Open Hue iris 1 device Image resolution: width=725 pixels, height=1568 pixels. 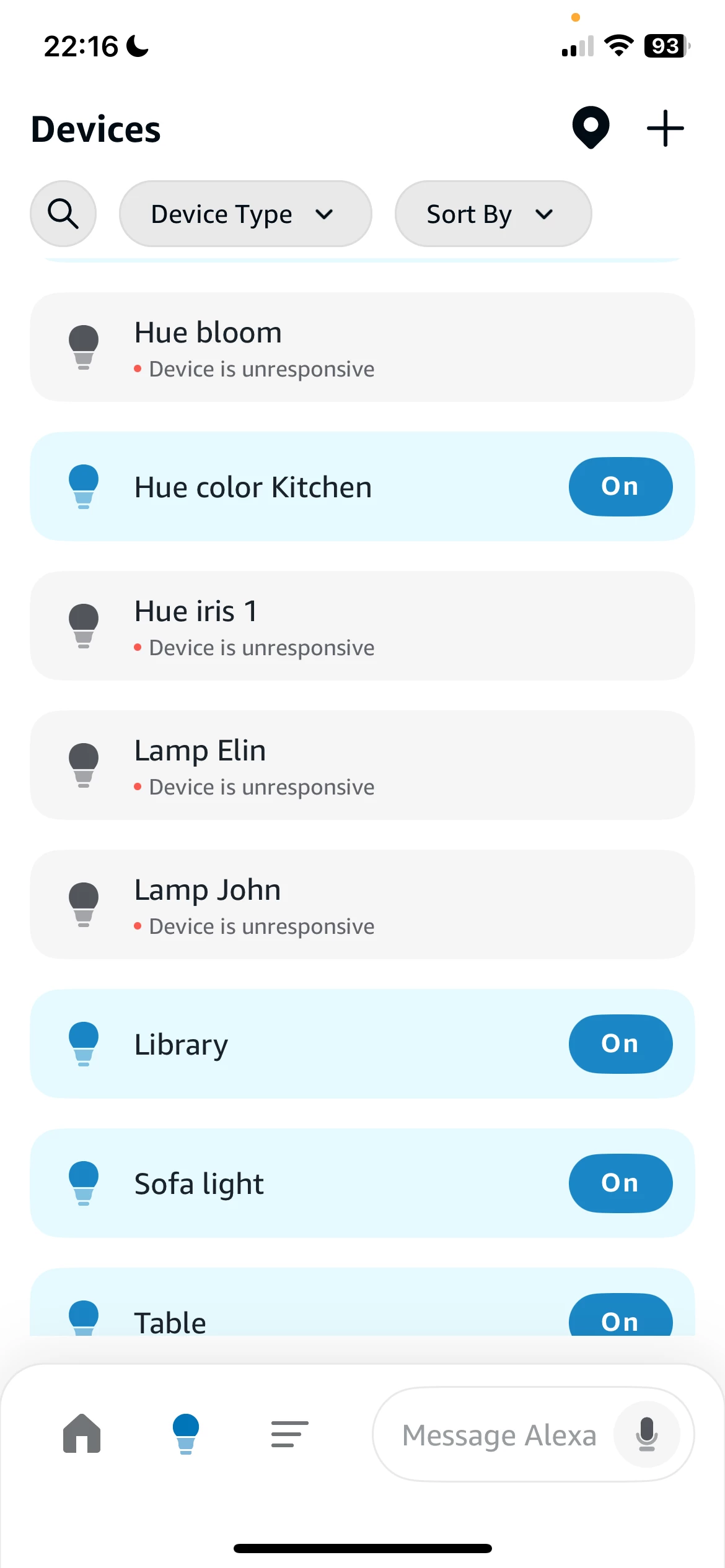click(x=362, y=625)
